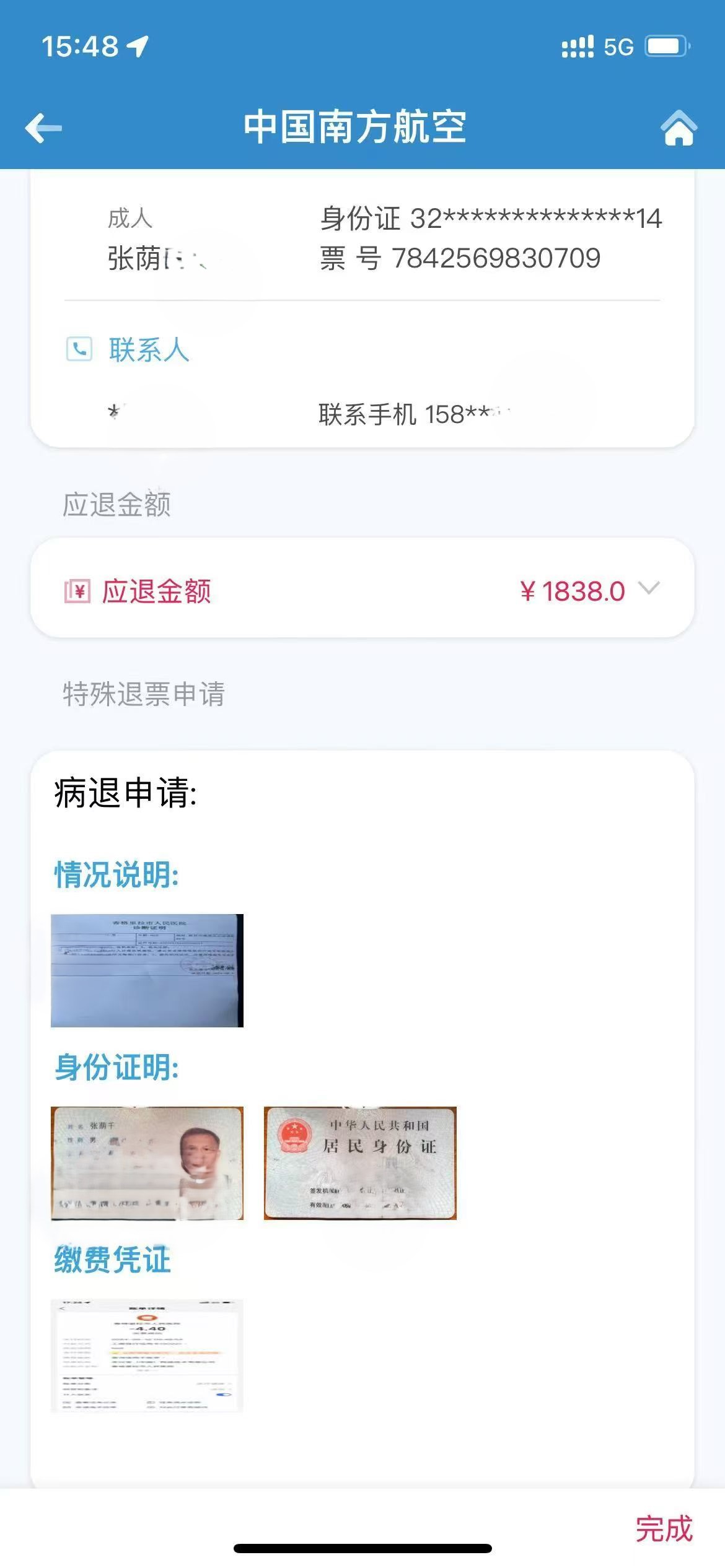This screenshot has height=1568, width=725.
Task: Expand the 应退金额 ¥1838.0 details
Action: tap(649, 588)
